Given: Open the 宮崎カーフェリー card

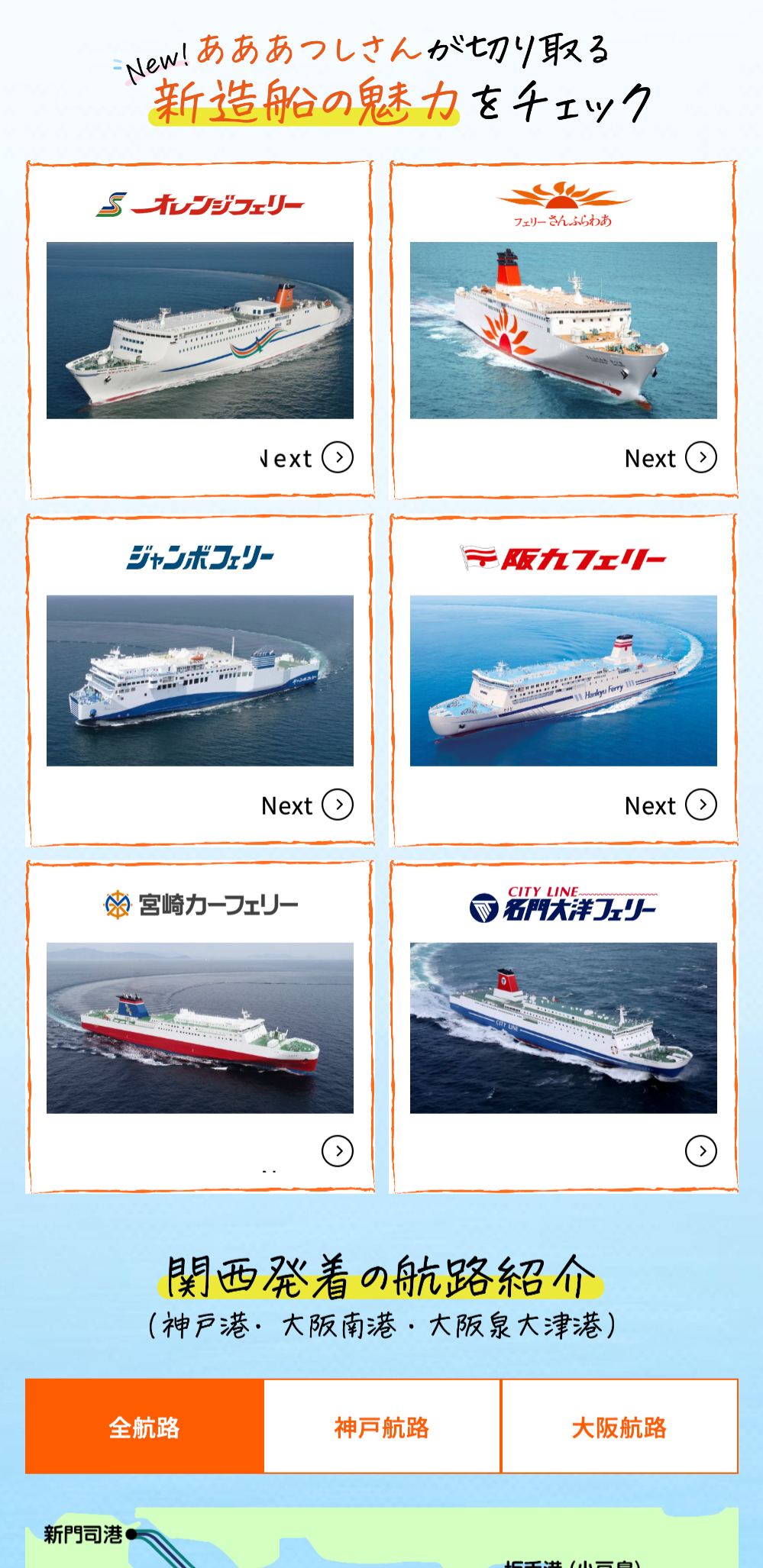Looking at the screenshot, I should coord(200,1028).
